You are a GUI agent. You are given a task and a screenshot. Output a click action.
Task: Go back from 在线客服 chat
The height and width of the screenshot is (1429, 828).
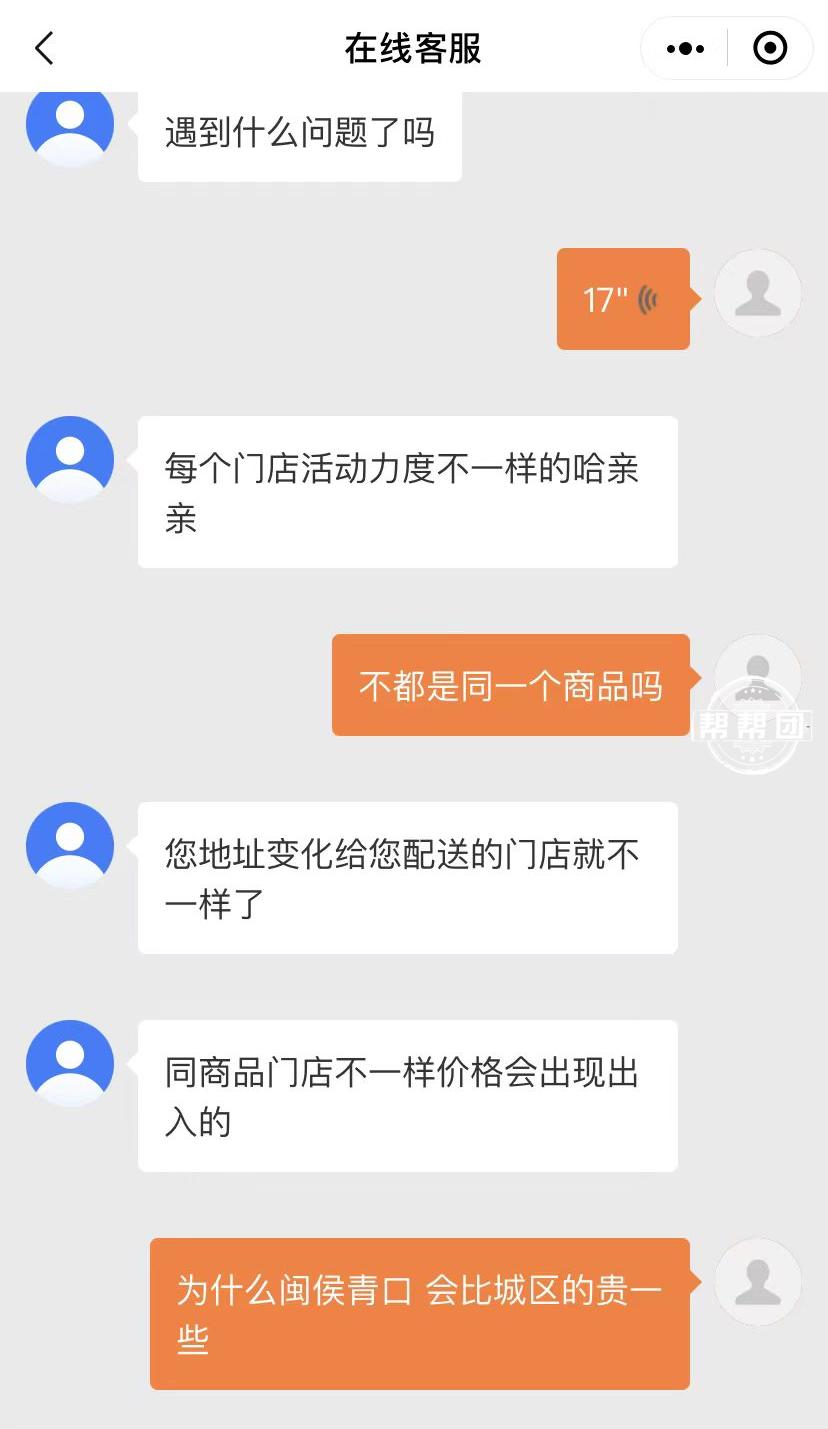[x=44, y=47]
